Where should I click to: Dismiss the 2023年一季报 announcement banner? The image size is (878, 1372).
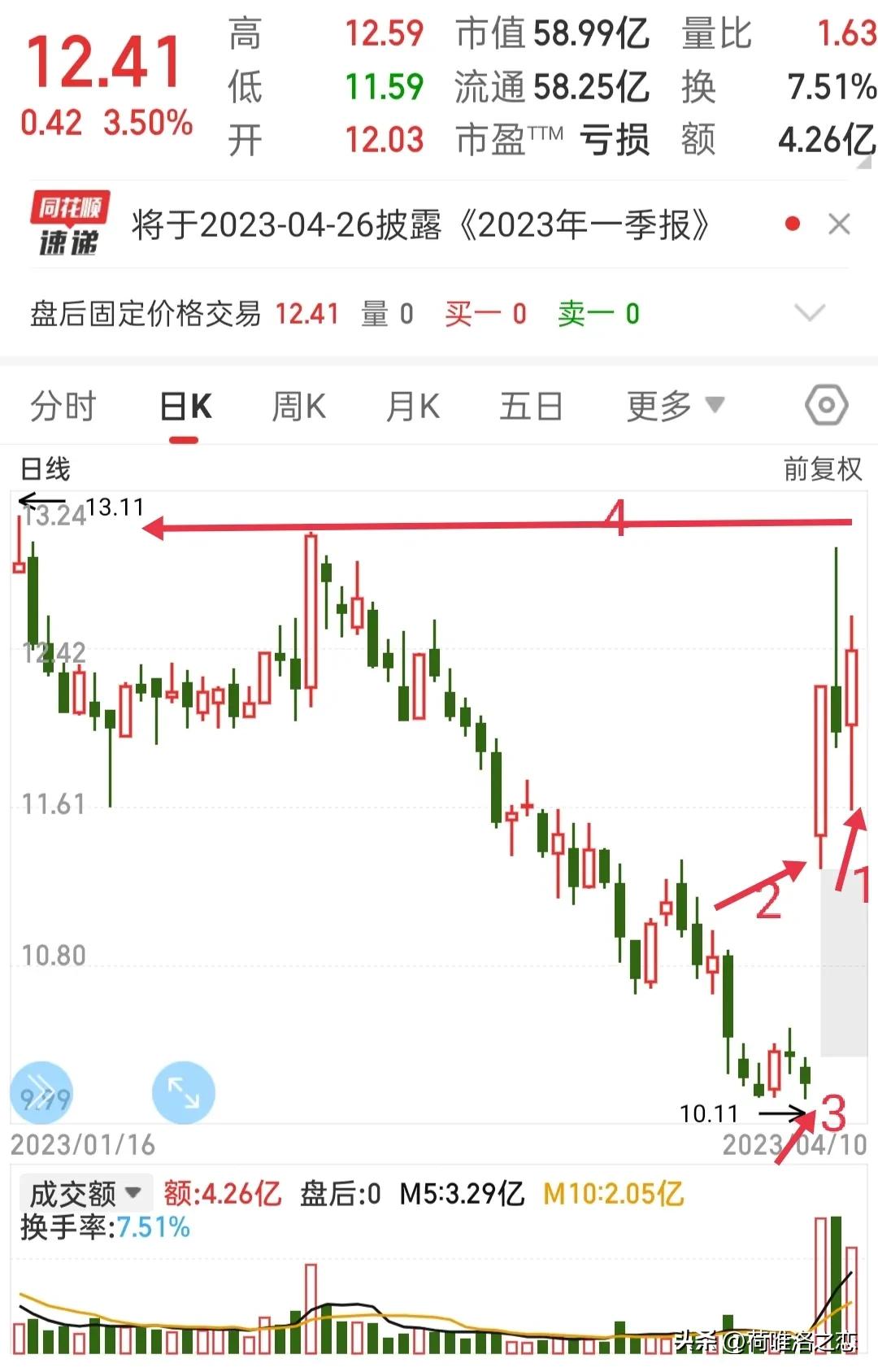(x=837, y=224)
